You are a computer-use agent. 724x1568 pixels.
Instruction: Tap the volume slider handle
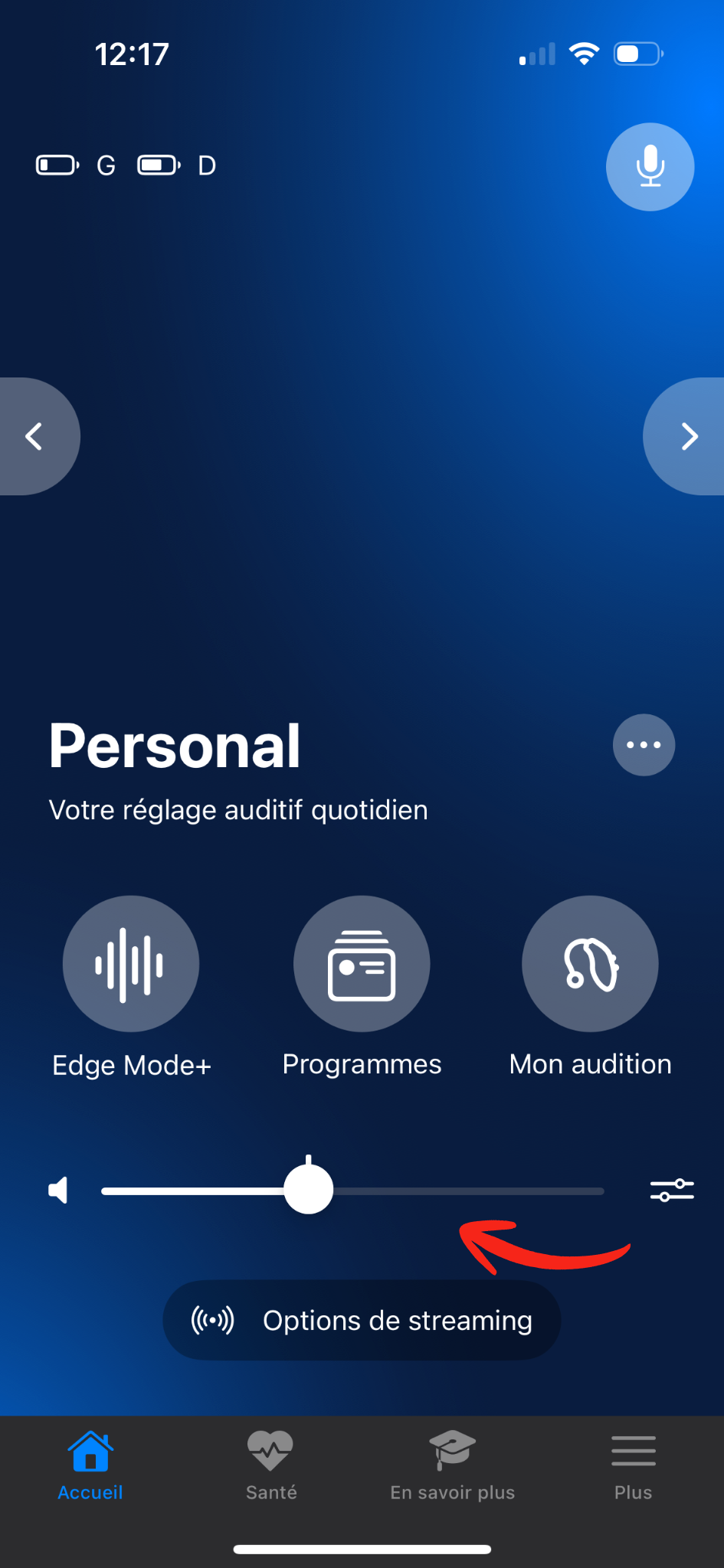tap(308, 1190)
